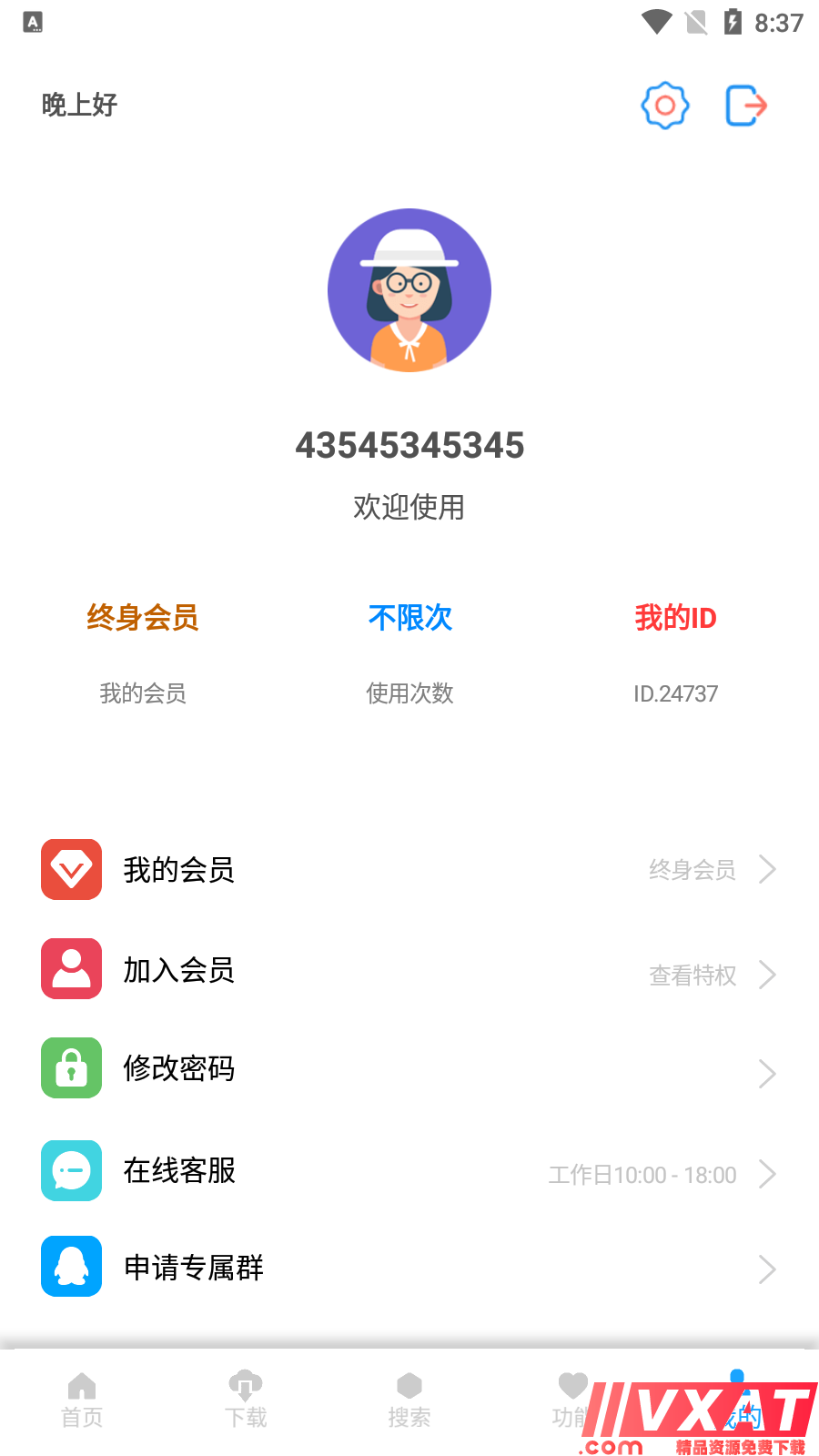Switch to the 下载 tab
This screenshot has width=819, height=1456.
coord(246,1400)
